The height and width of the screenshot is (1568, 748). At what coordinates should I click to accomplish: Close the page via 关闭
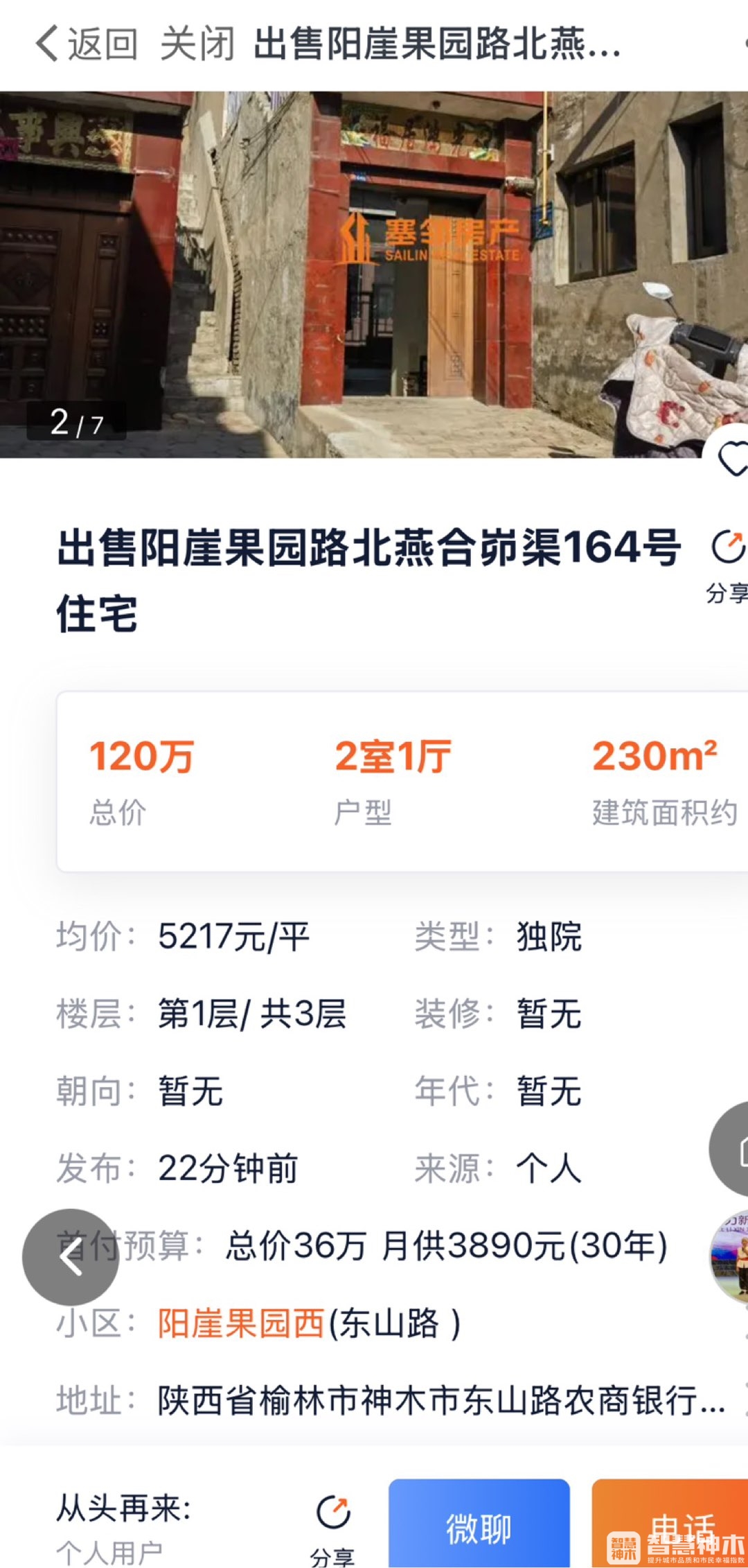(197, 44)
